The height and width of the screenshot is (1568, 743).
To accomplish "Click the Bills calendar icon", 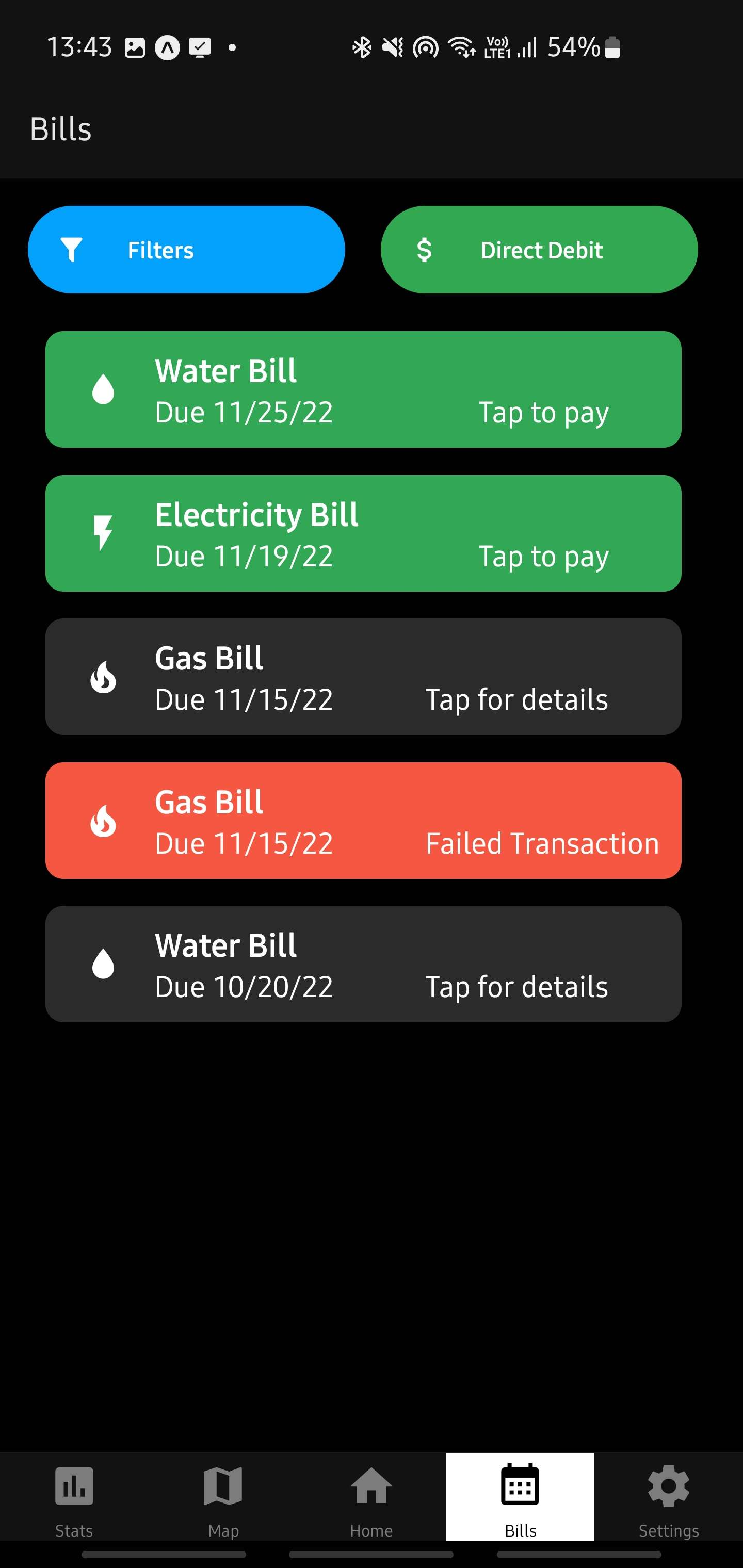I will [520, 1487].
